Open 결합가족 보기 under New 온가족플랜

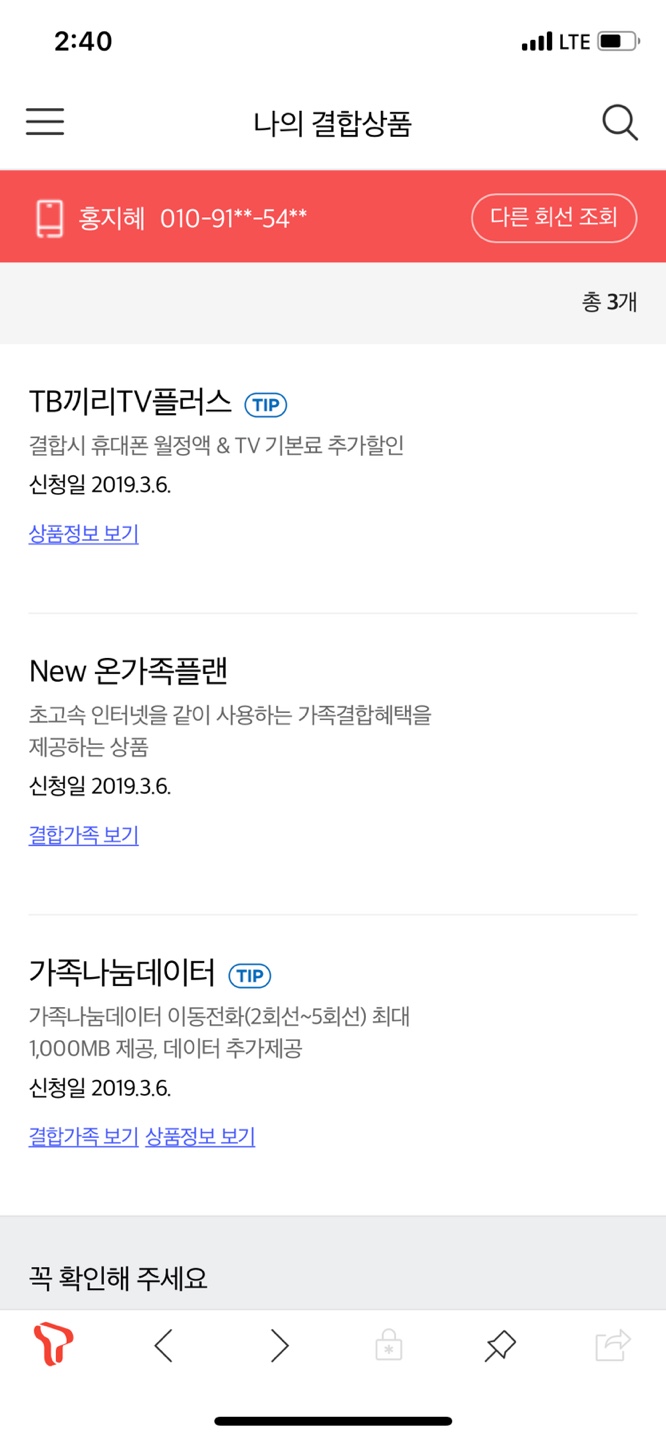[84, 835]
